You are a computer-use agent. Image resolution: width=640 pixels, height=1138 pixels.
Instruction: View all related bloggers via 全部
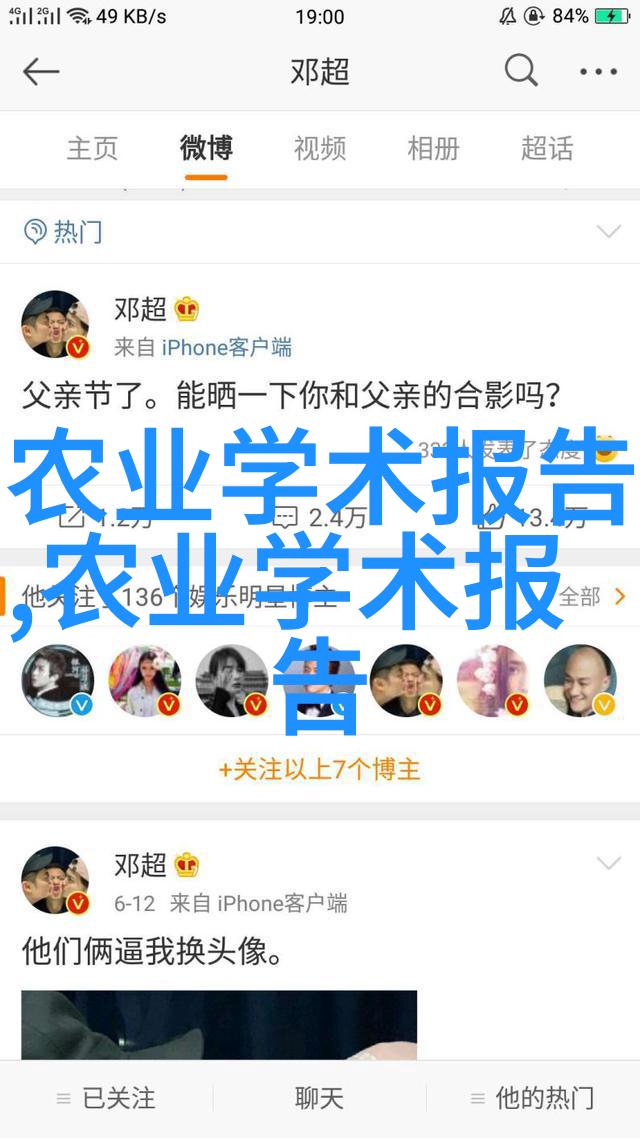point(591,597)
